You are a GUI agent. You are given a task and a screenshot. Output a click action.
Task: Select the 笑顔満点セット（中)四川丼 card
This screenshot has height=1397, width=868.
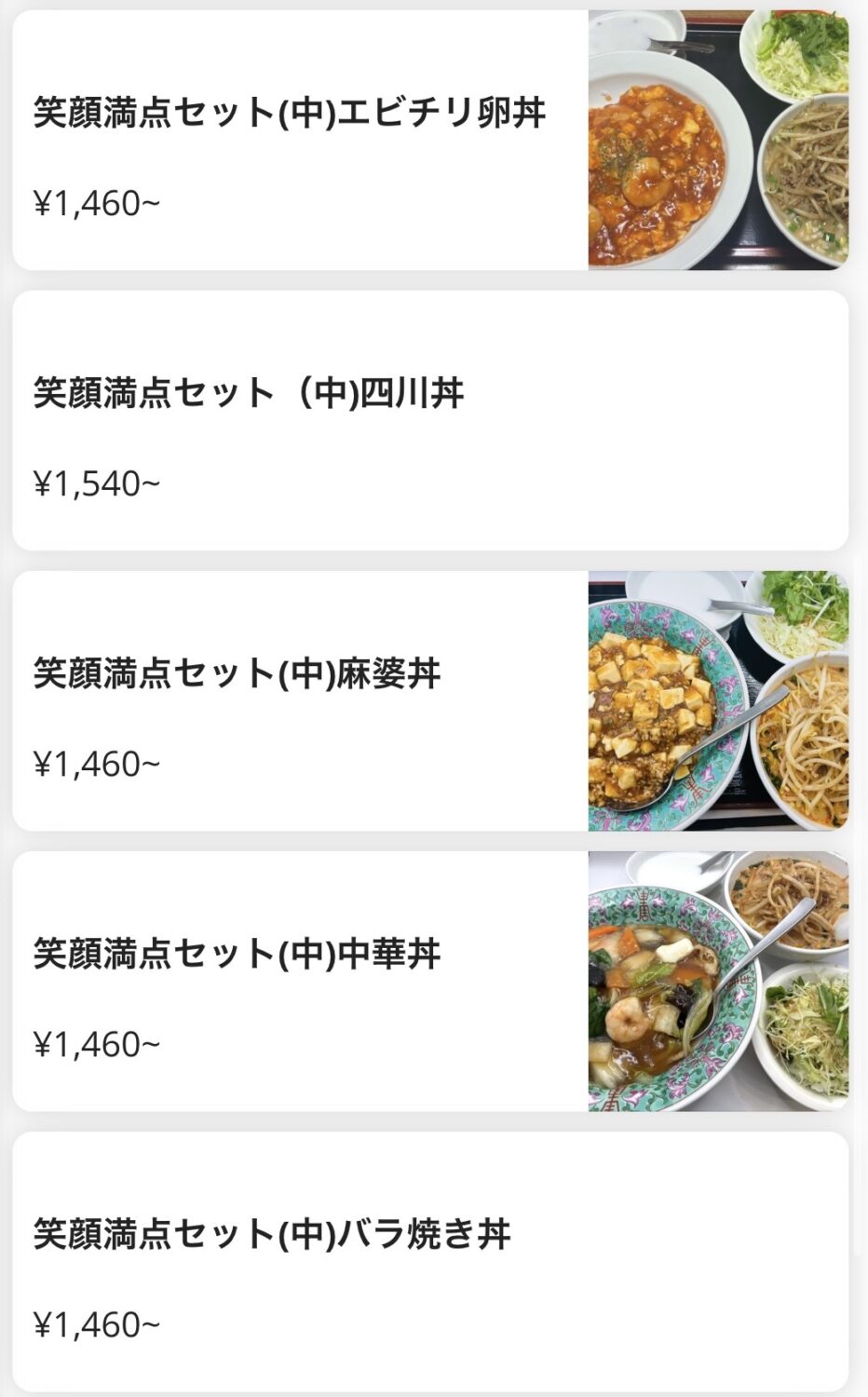click(x=430, y=421)
